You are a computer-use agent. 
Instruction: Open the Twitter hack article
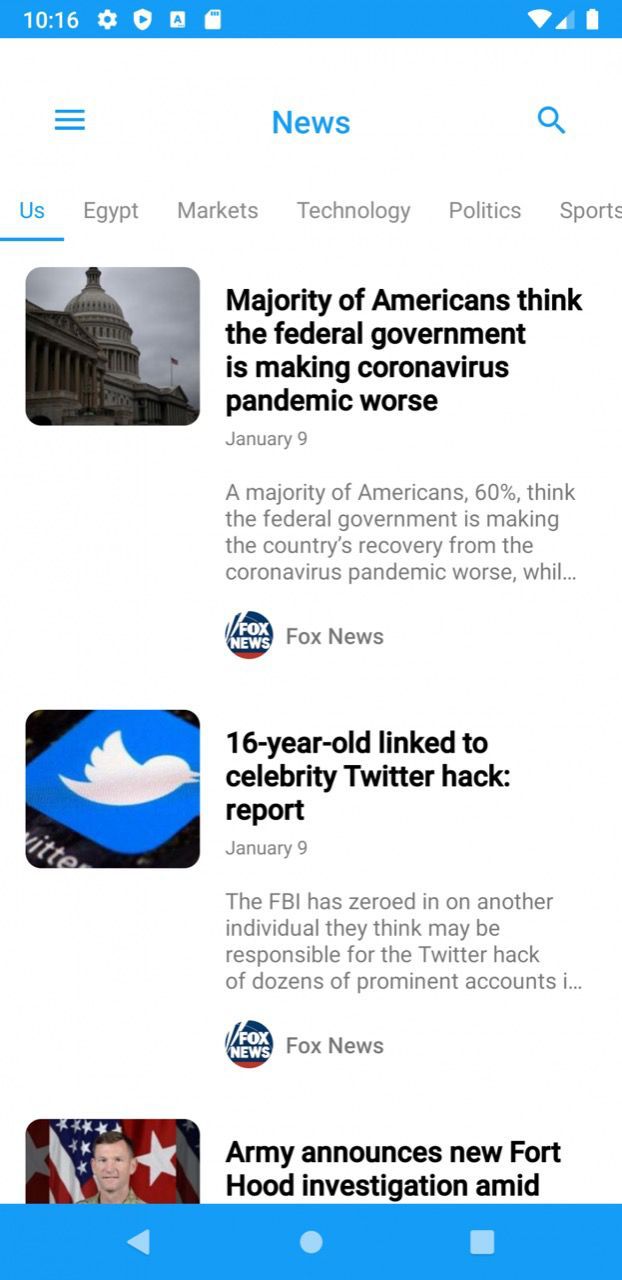pos(311,889)
